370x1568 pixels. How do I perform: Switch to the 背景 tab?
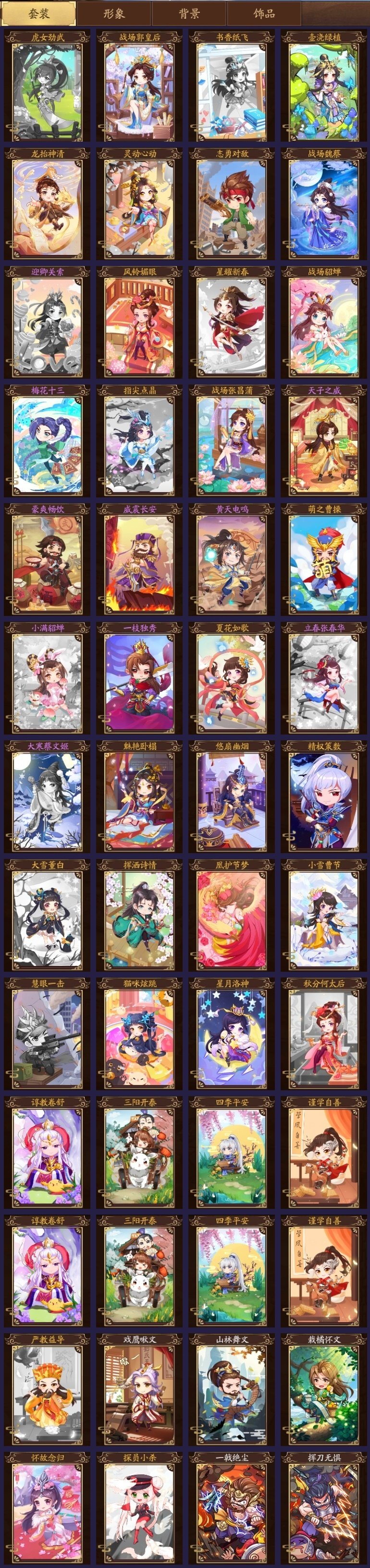(189, 13)
